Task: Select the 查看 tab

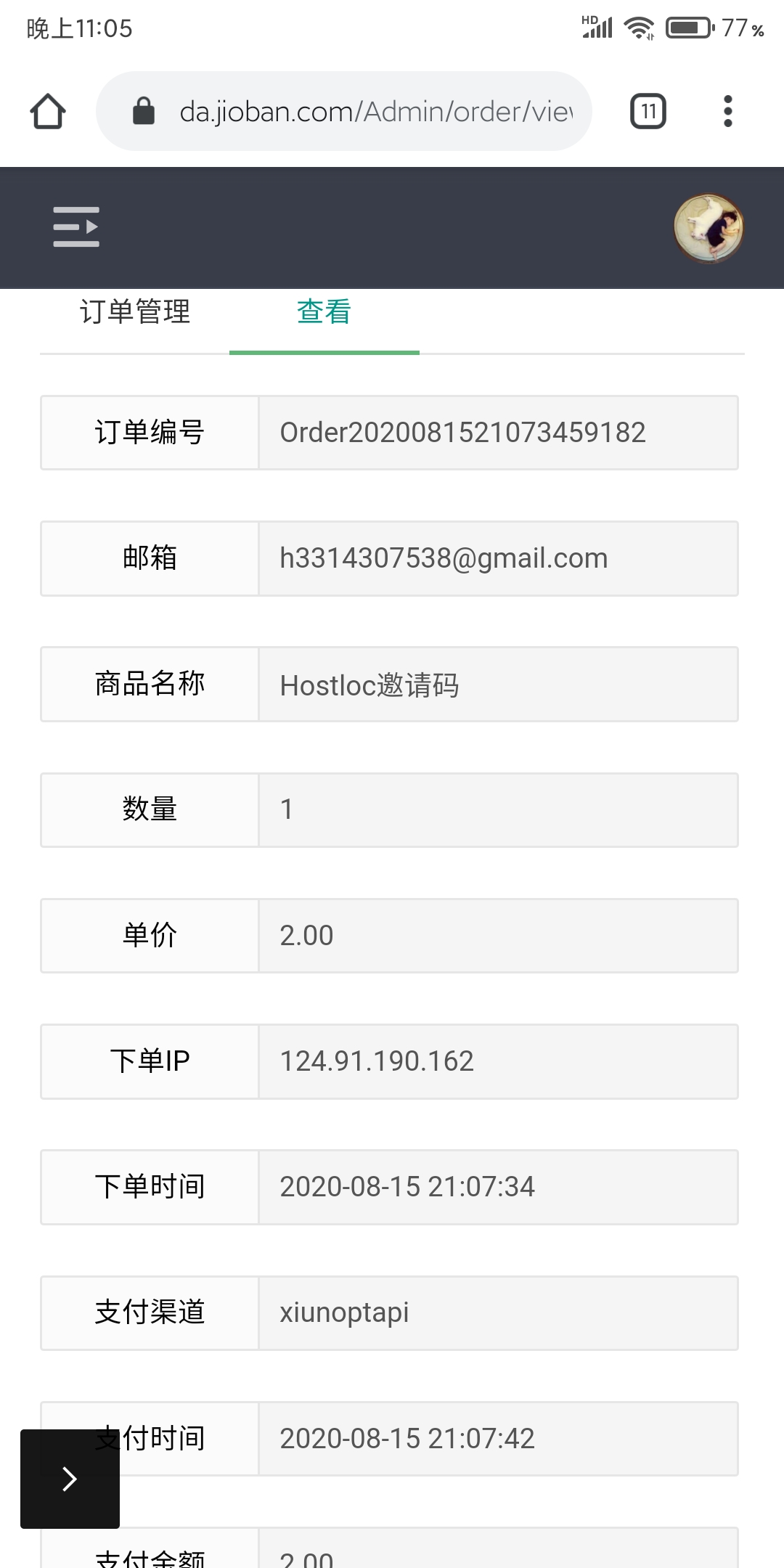Action: click(x=324, y=312)
